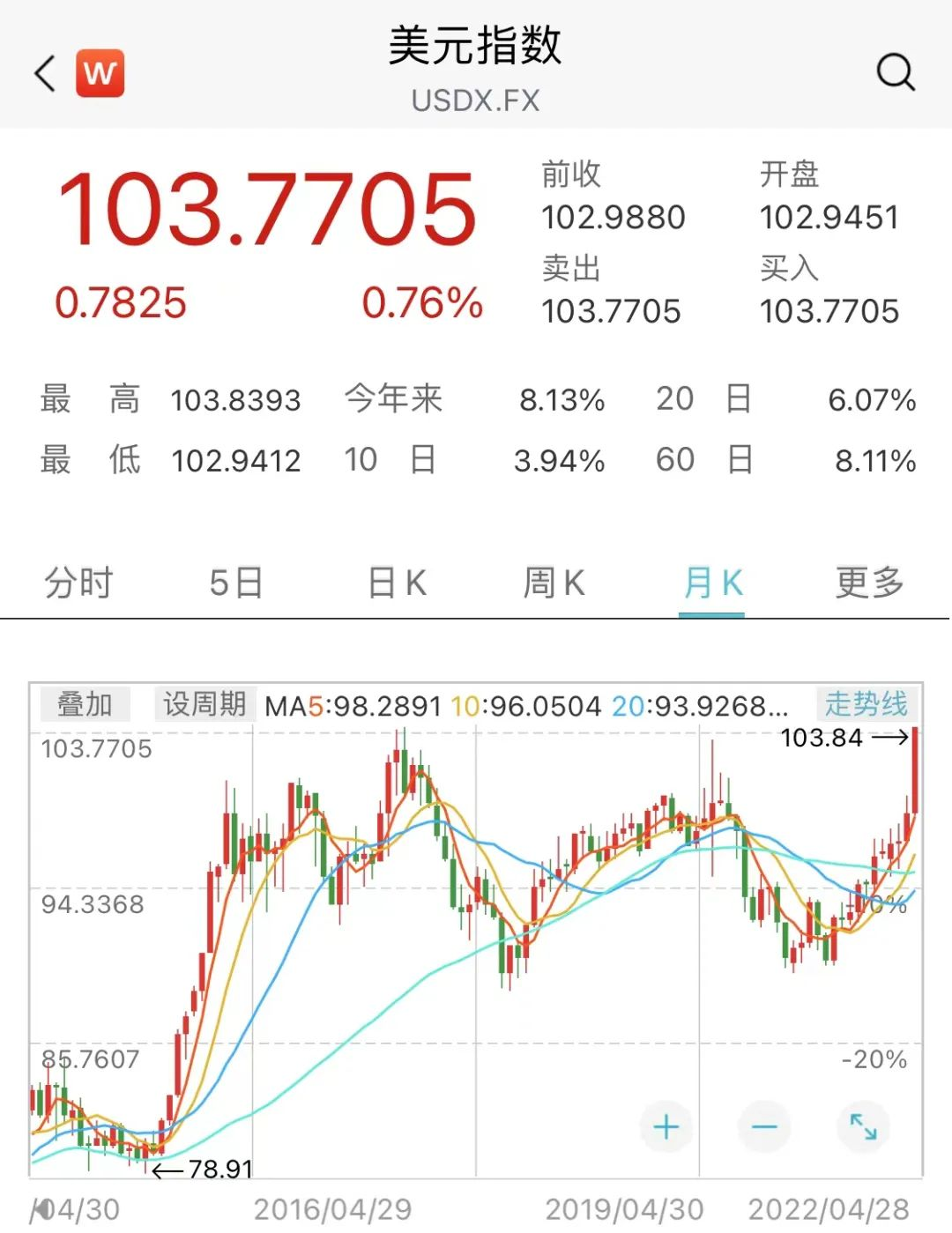
Task: Expand chart to full screen
Action: tap(863, 1126)
